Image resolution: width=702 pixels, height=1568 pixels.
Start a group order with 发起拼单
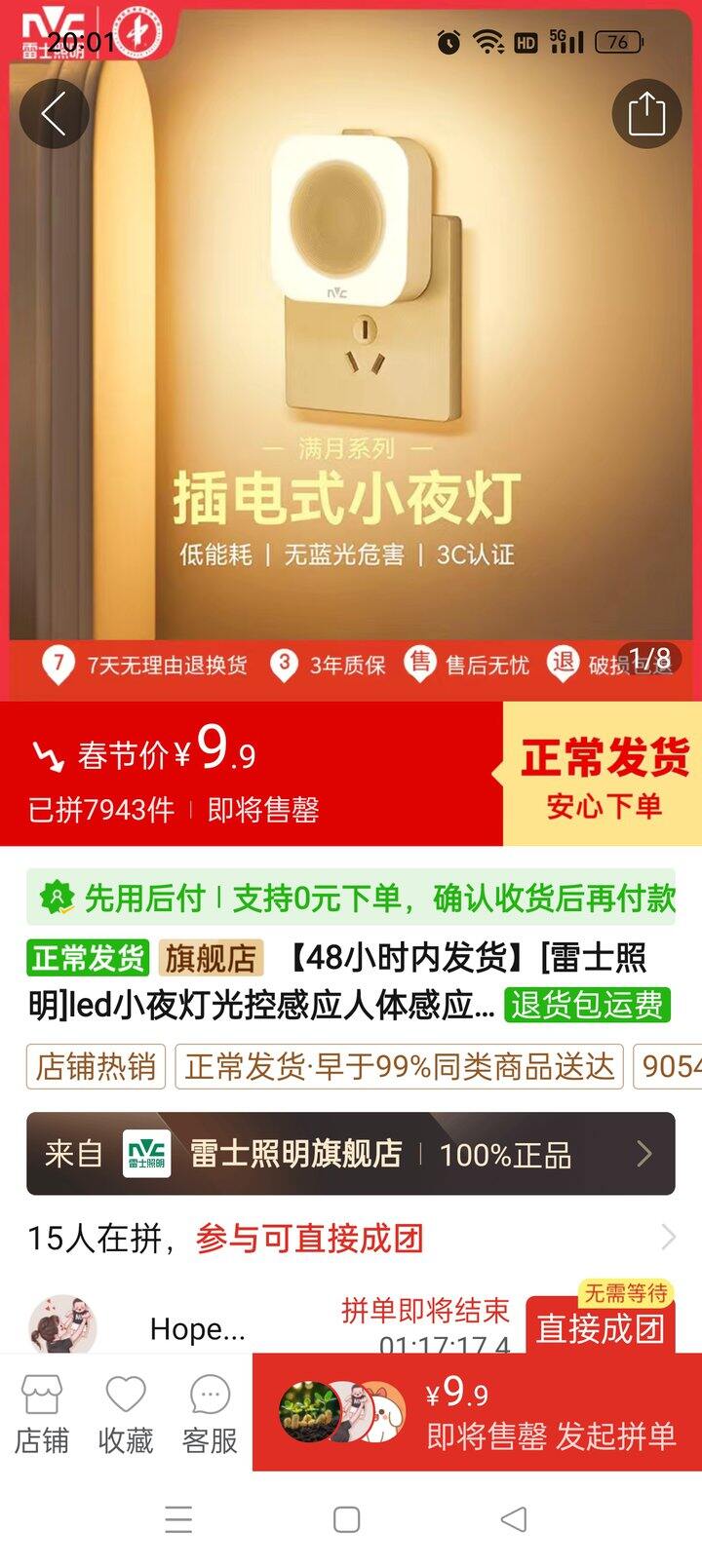[477, 1412]
